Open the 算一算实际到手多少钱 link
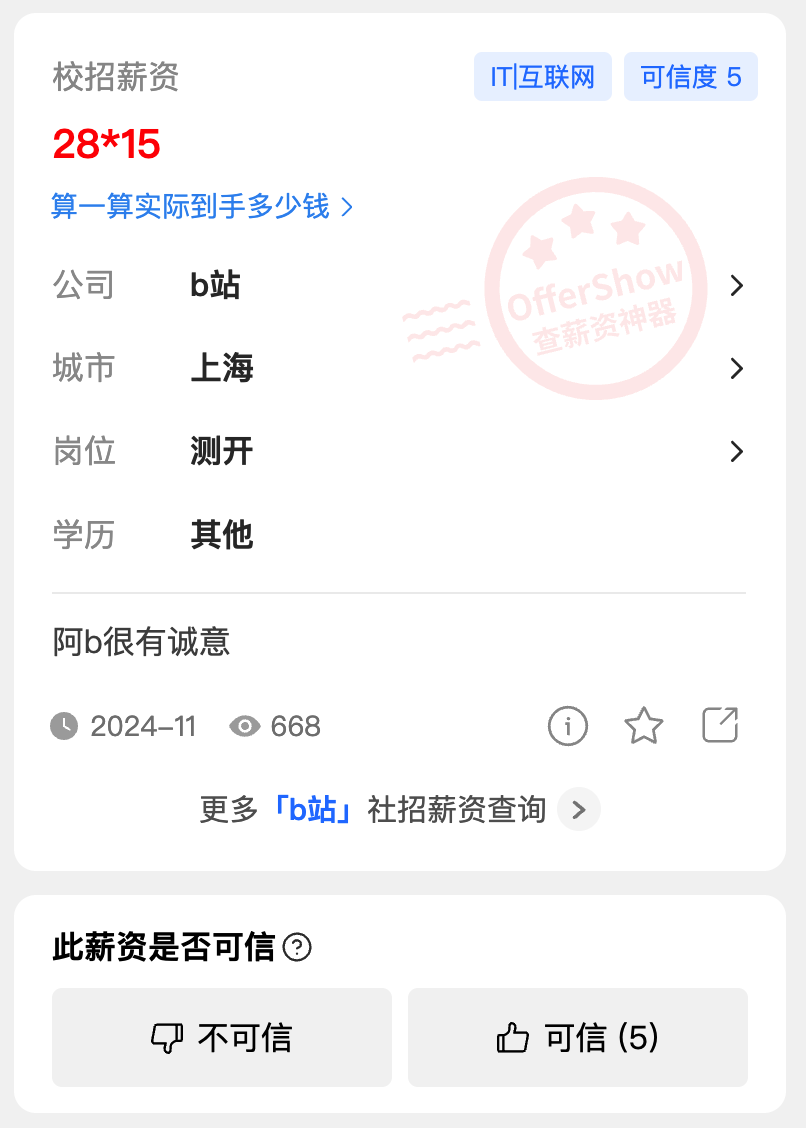The image size is (806, 1128). [x=202, y=207]
